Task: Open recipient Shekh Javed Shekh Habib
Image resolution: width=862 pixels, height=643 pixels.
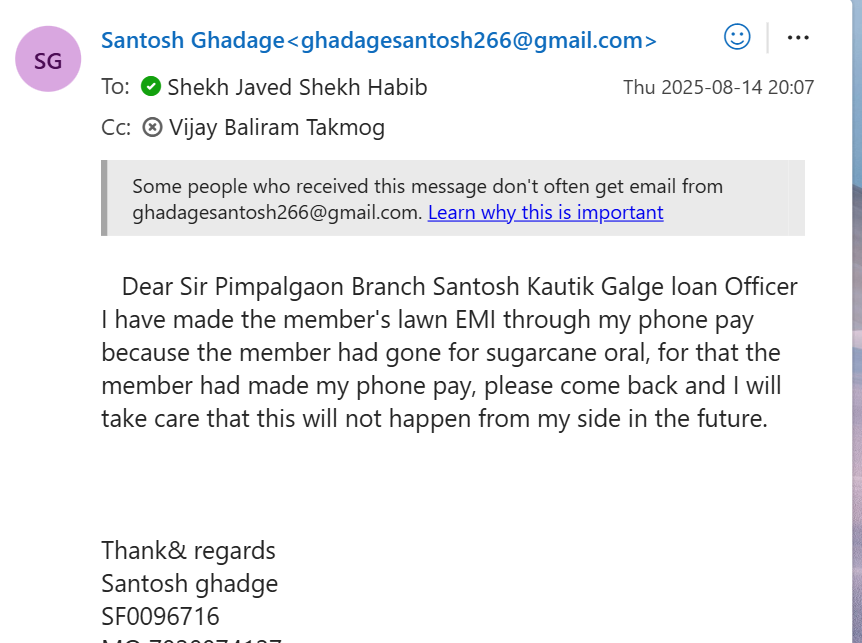Action: (x=297, y=87)
